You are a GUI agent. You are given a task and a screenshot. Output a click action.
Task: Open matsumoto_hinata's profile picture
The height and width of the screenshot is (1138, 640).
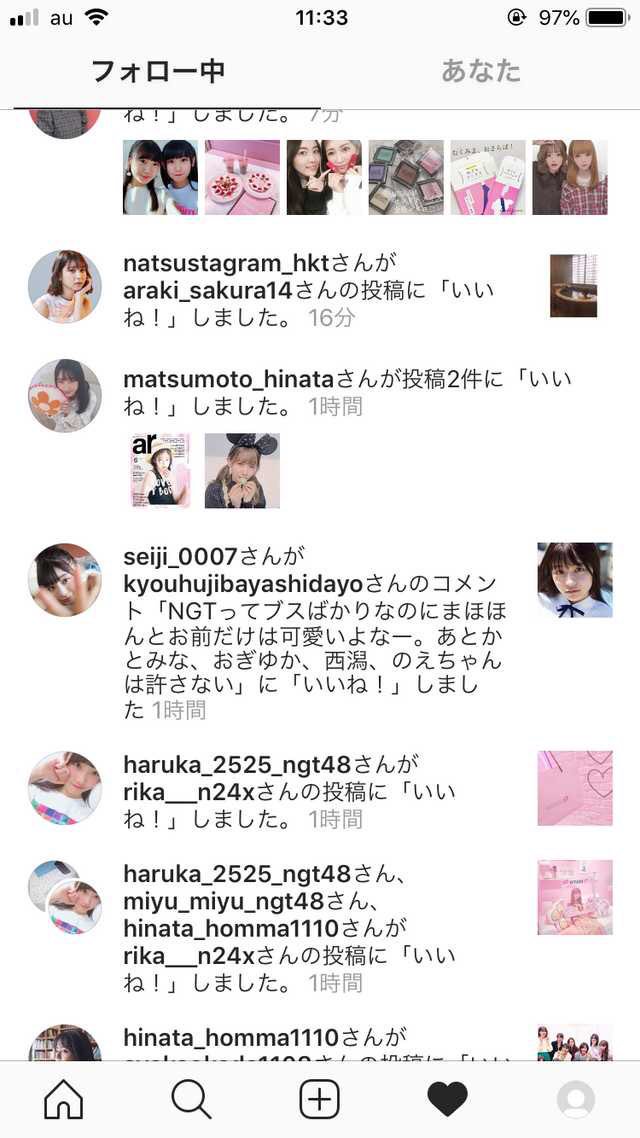[x=64, y=396]
